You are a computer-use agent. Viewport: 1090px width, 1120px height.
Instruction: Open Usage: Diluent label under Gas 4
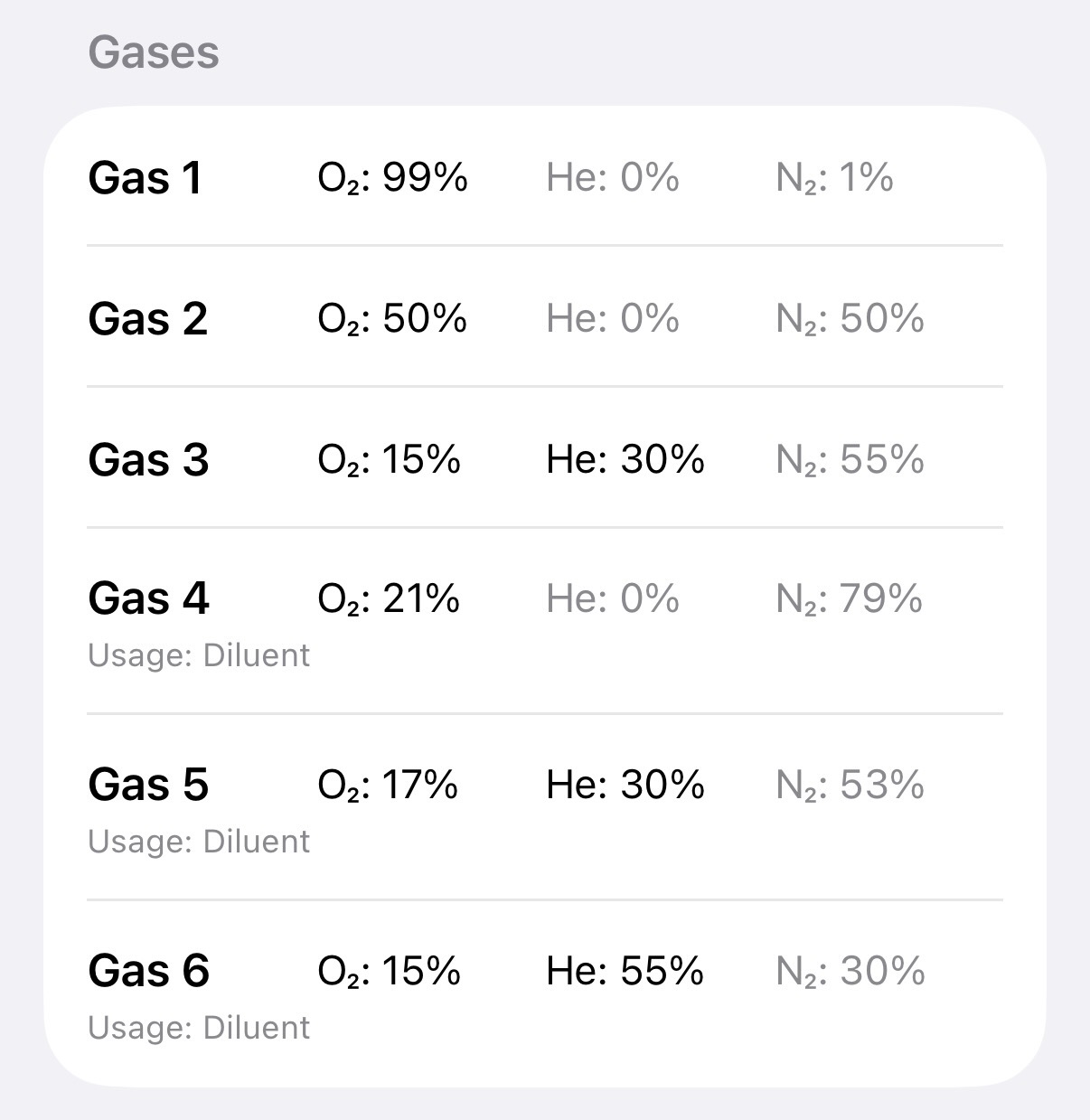(200, 654)
